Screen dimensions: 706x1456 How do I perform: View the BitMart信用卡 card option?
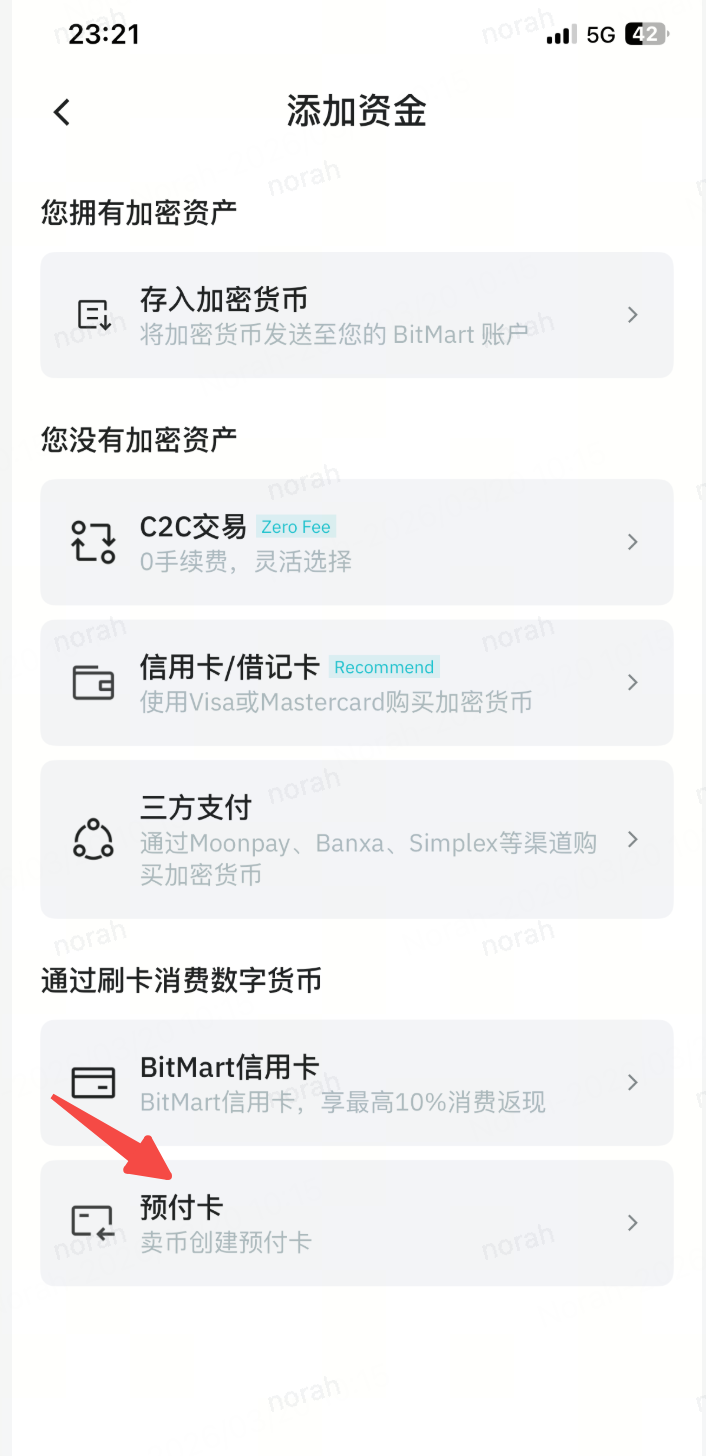point(356,1082)
